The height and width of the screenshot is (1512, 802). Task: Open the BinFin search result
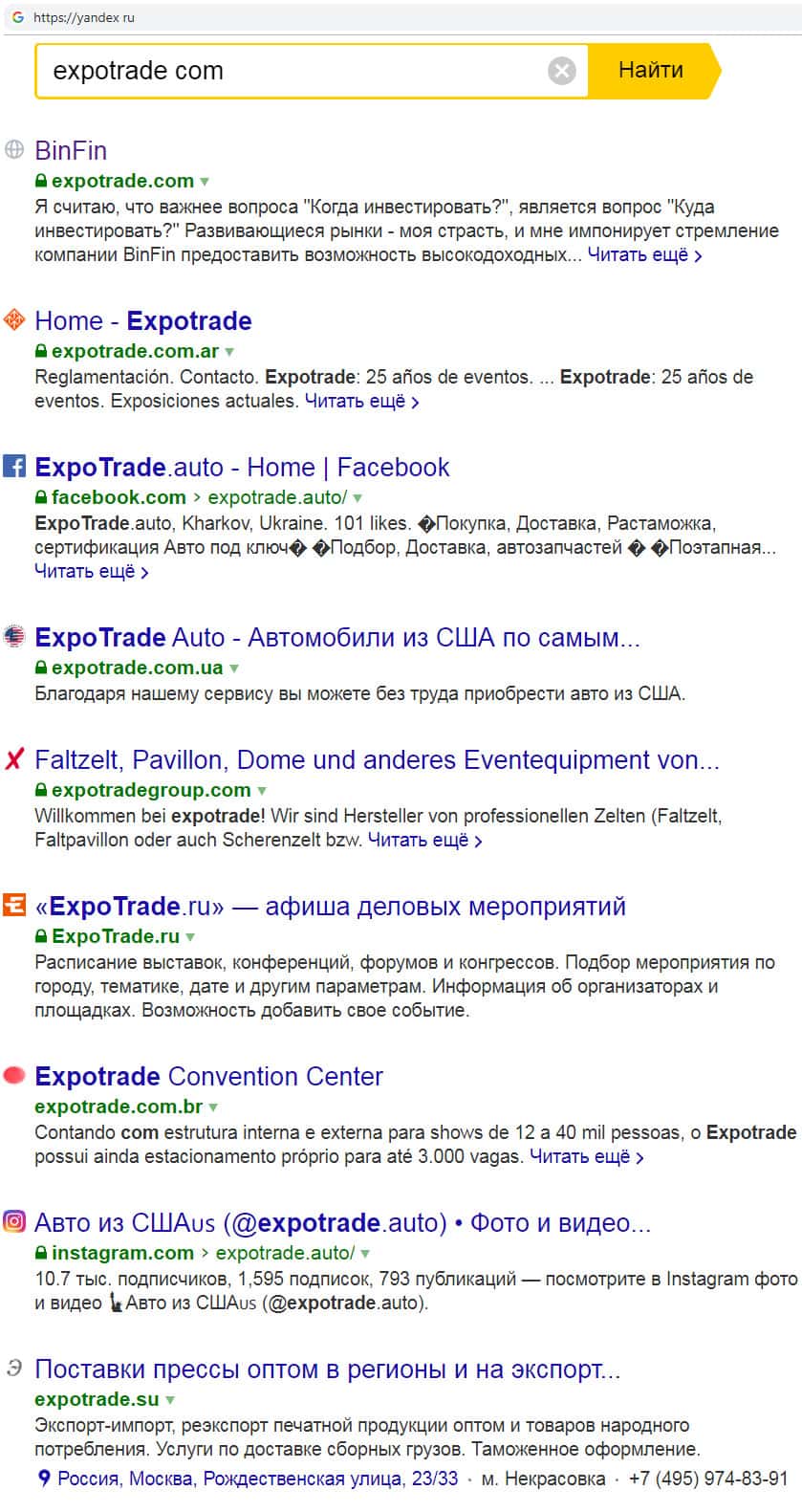[x=71, y=151]
